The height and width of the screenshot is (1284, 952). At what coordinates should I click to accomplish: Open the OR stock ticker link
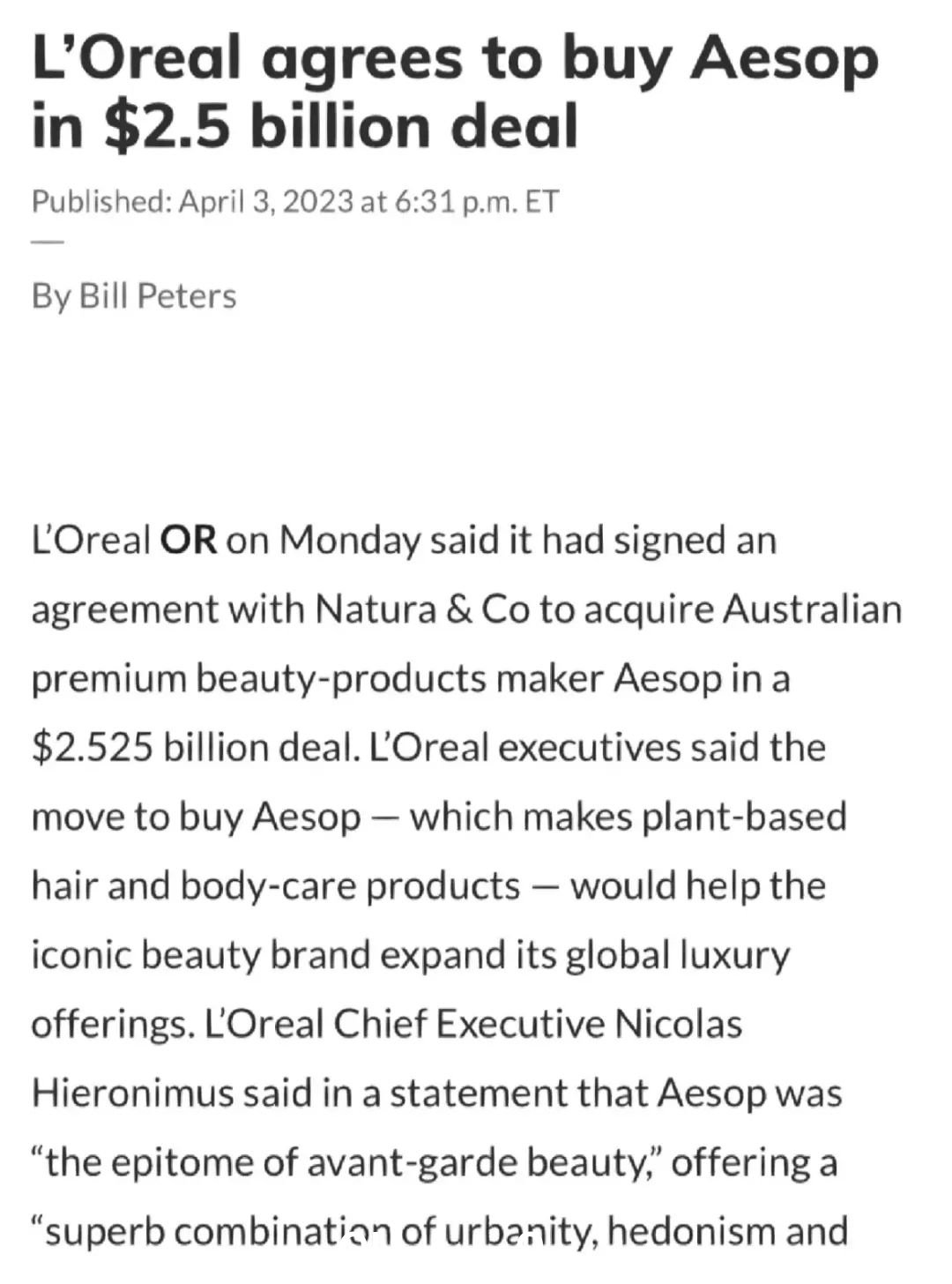coord(189,541)
